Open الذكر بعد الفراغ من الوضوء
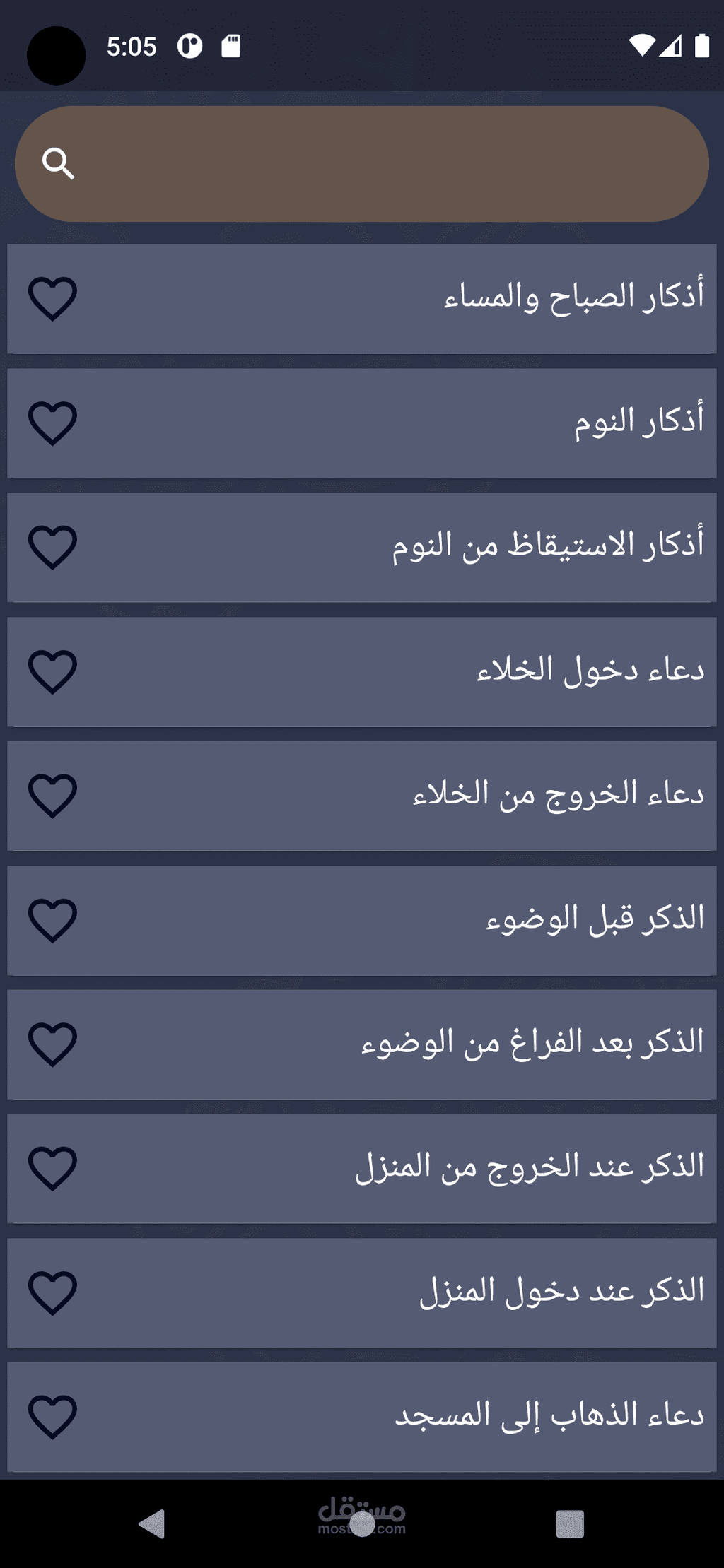 (x=362, y=1044)
